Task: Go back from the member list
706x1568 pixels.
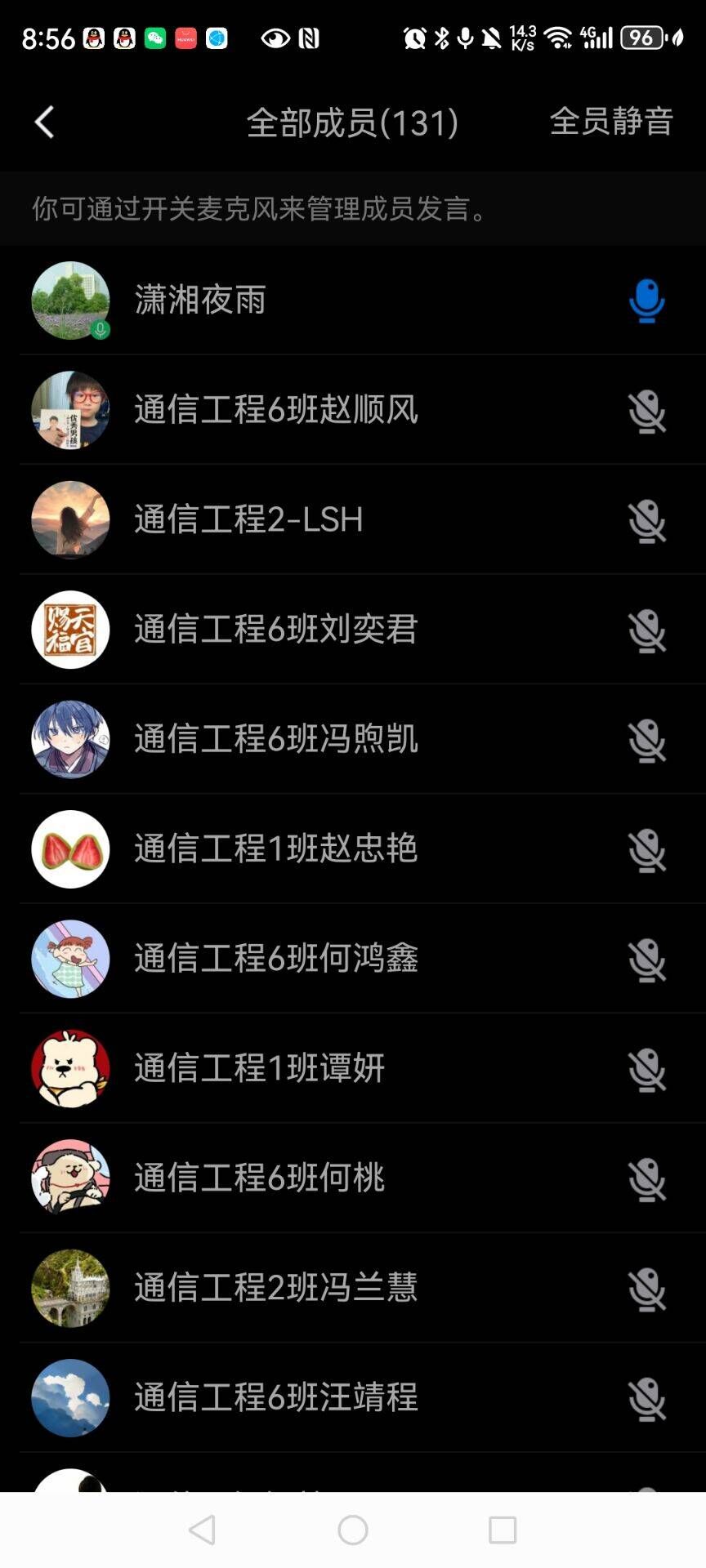Action: [45, 122]
